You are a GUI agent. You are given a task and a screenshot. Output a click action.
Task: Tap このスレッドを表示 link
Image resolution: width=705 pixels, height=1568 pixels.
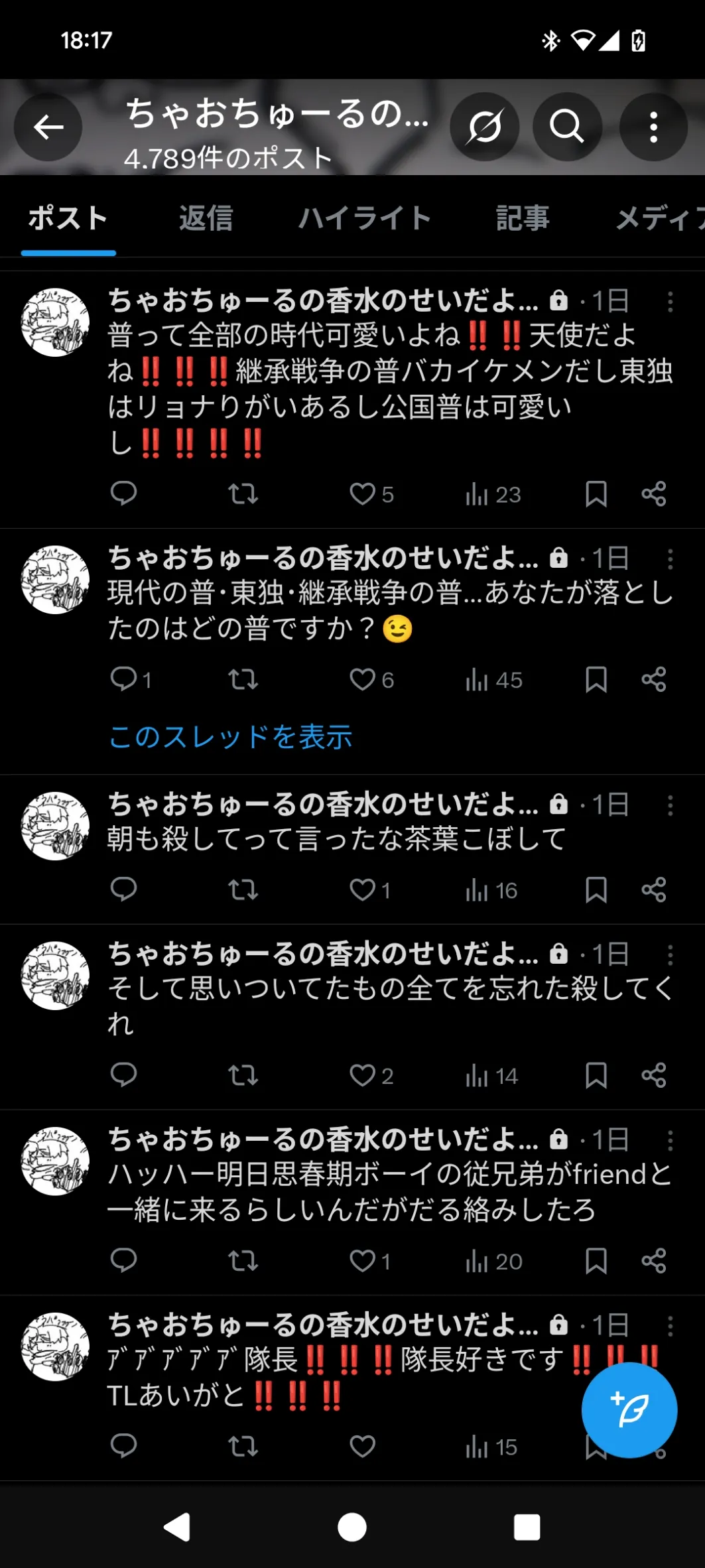230,736
